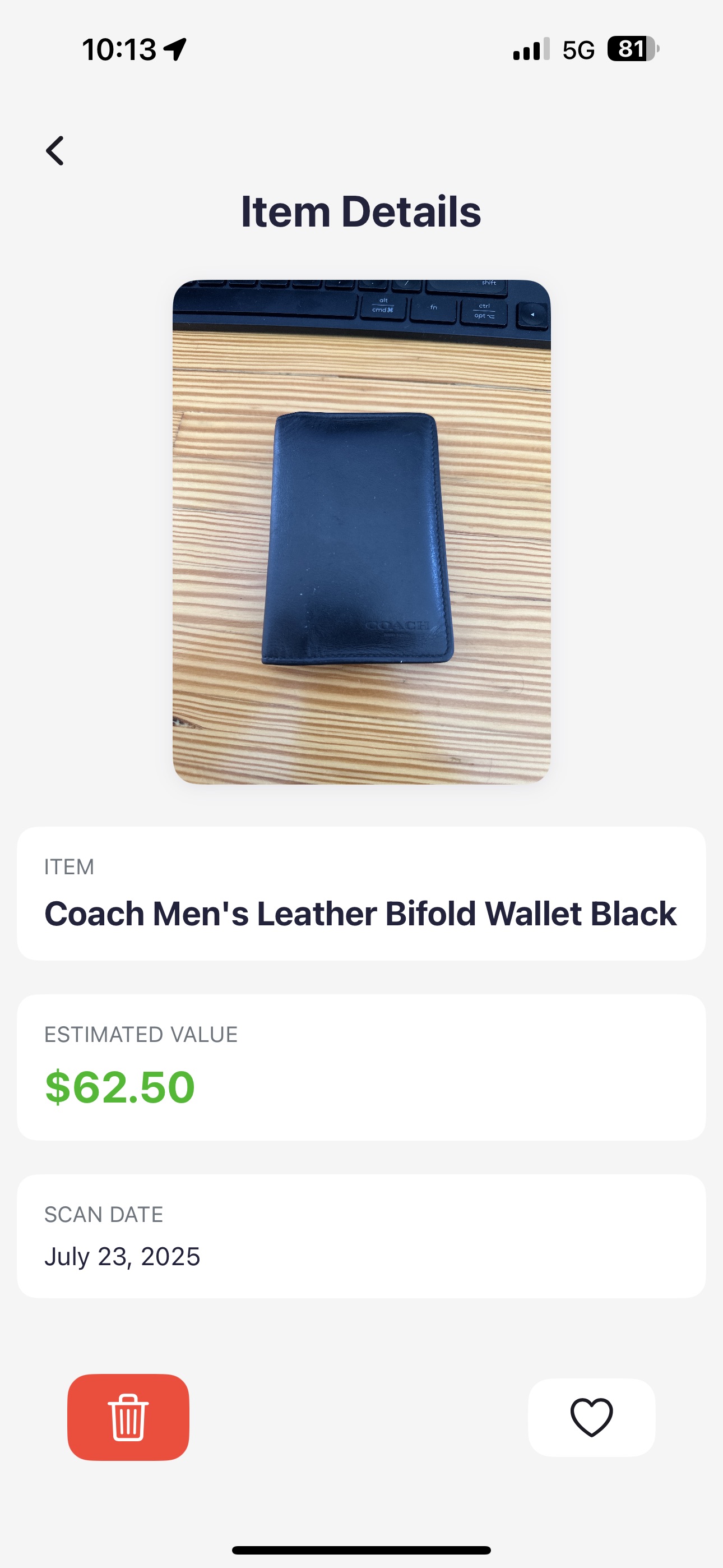
Task: Open the Coach wallet photo
Action: (361, 532)
